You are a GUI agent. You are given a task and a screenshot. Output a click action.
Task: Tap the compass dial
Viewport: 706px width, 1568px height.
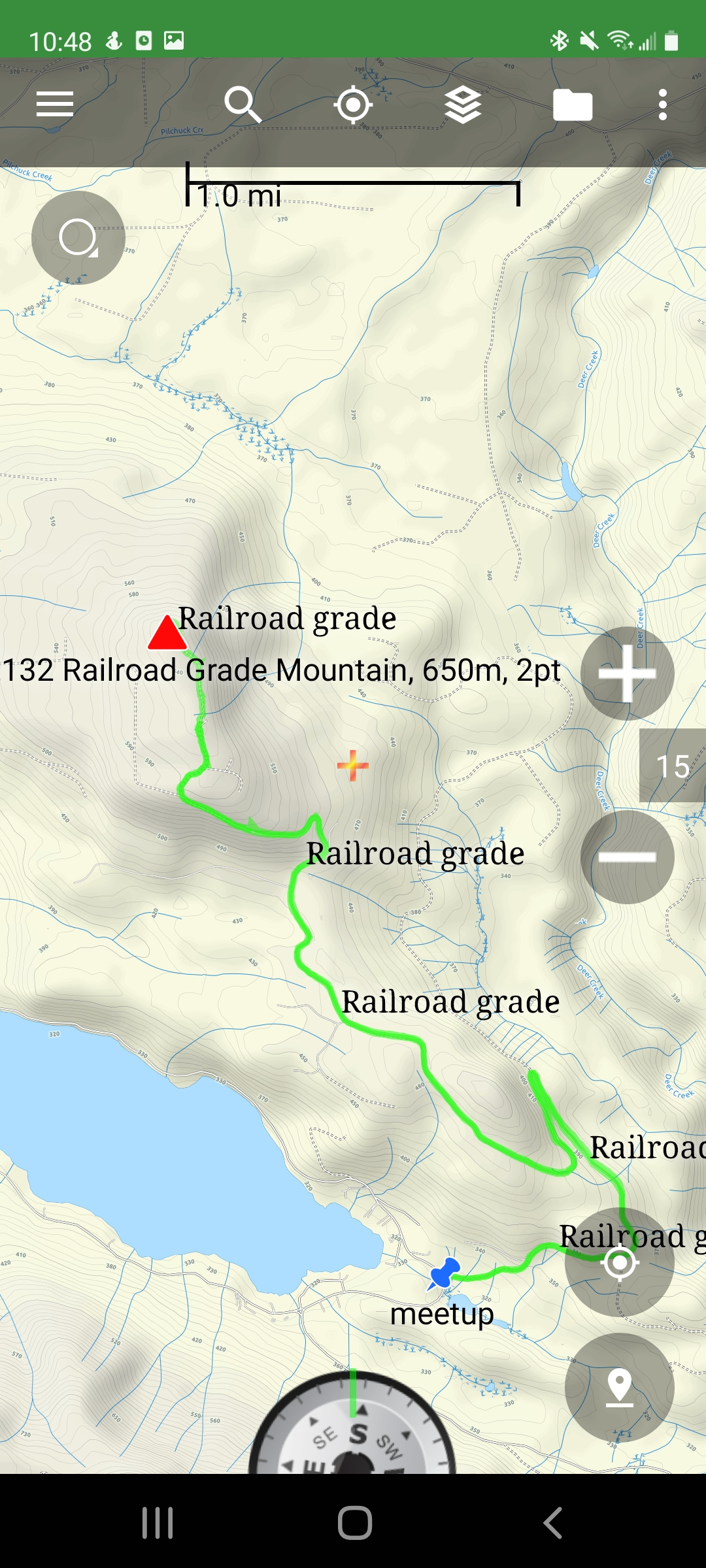pyautogui.click(x=352, y=1431)
